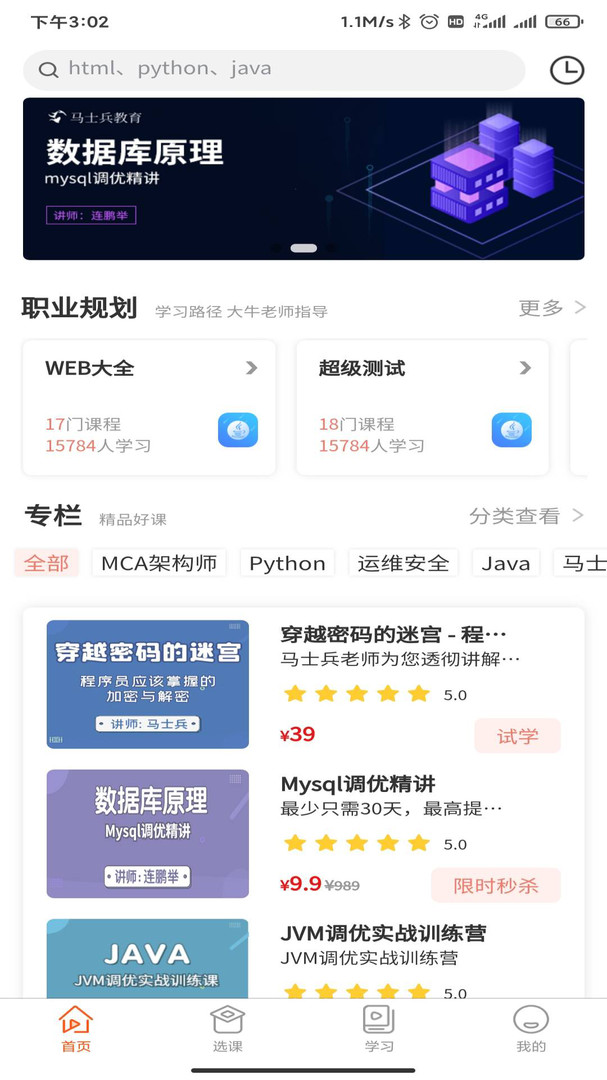Viewport: 607px width, 1080px height.
Task: Tap 试学 on the 穿越密码的迷宫 course
Action: pos(517,736)
